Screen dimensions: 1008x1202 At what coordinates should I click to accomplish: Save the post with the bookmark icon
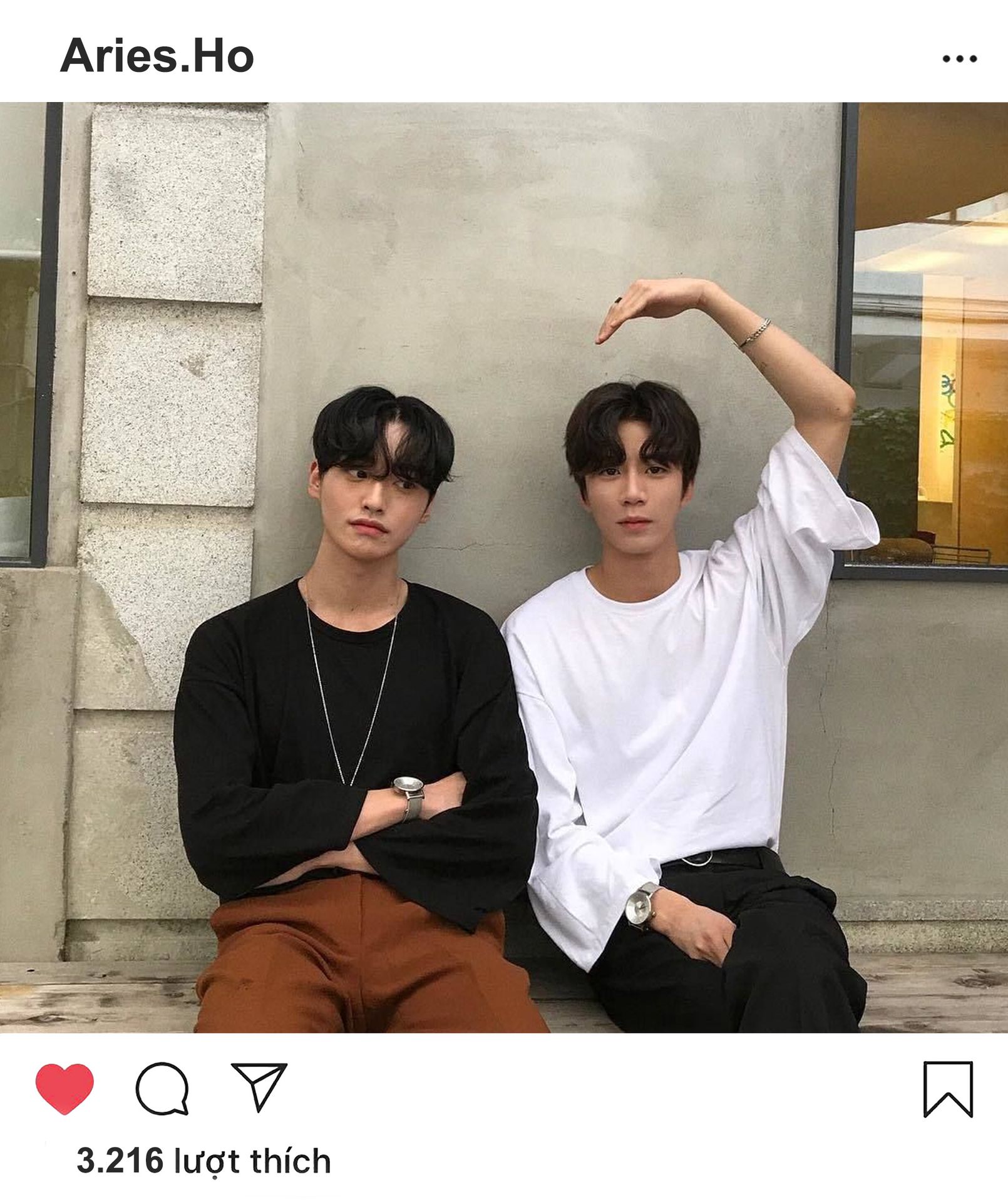tap(948, 1089)
